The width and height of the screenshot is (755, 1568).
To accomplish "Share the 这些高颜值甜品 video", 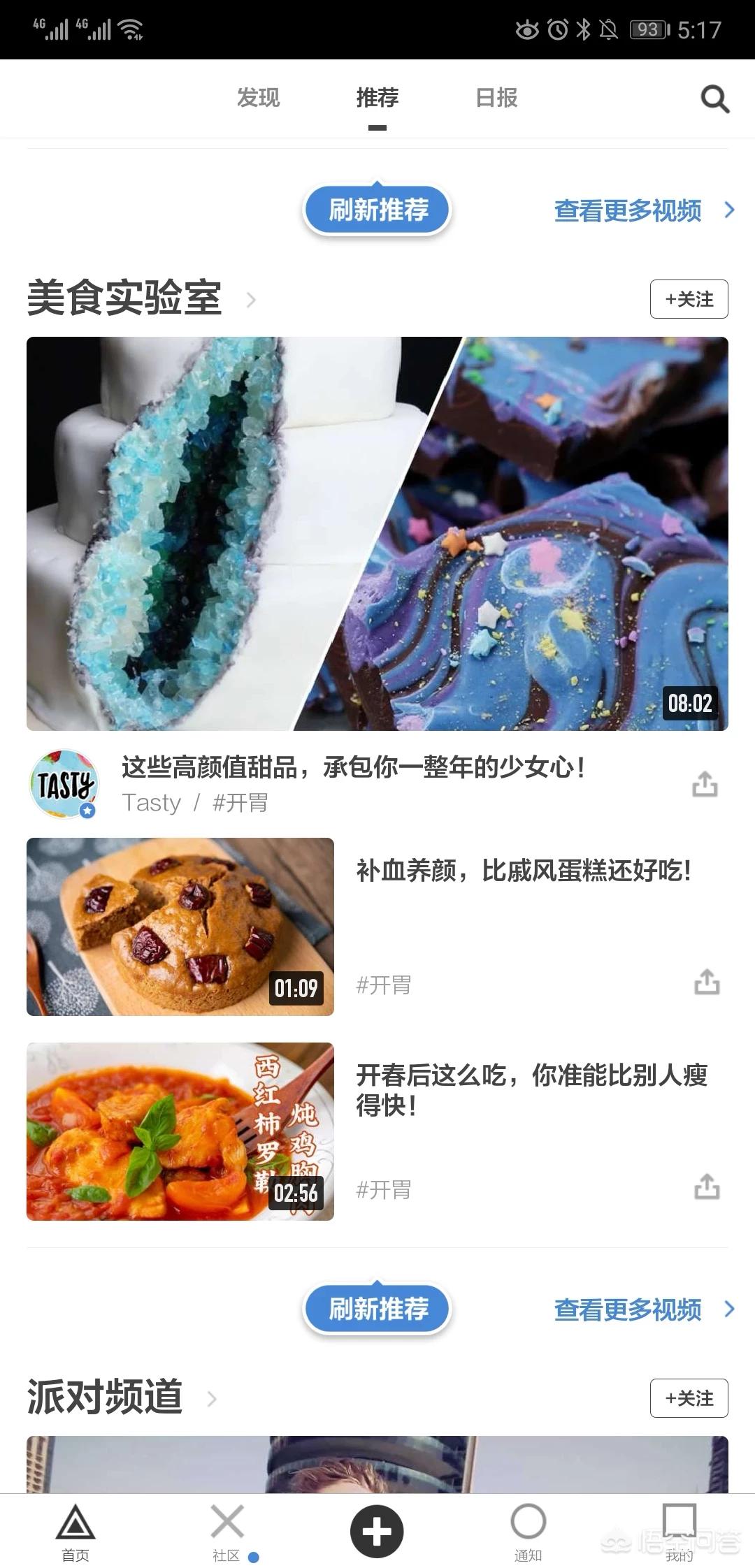I will (705, 784).
